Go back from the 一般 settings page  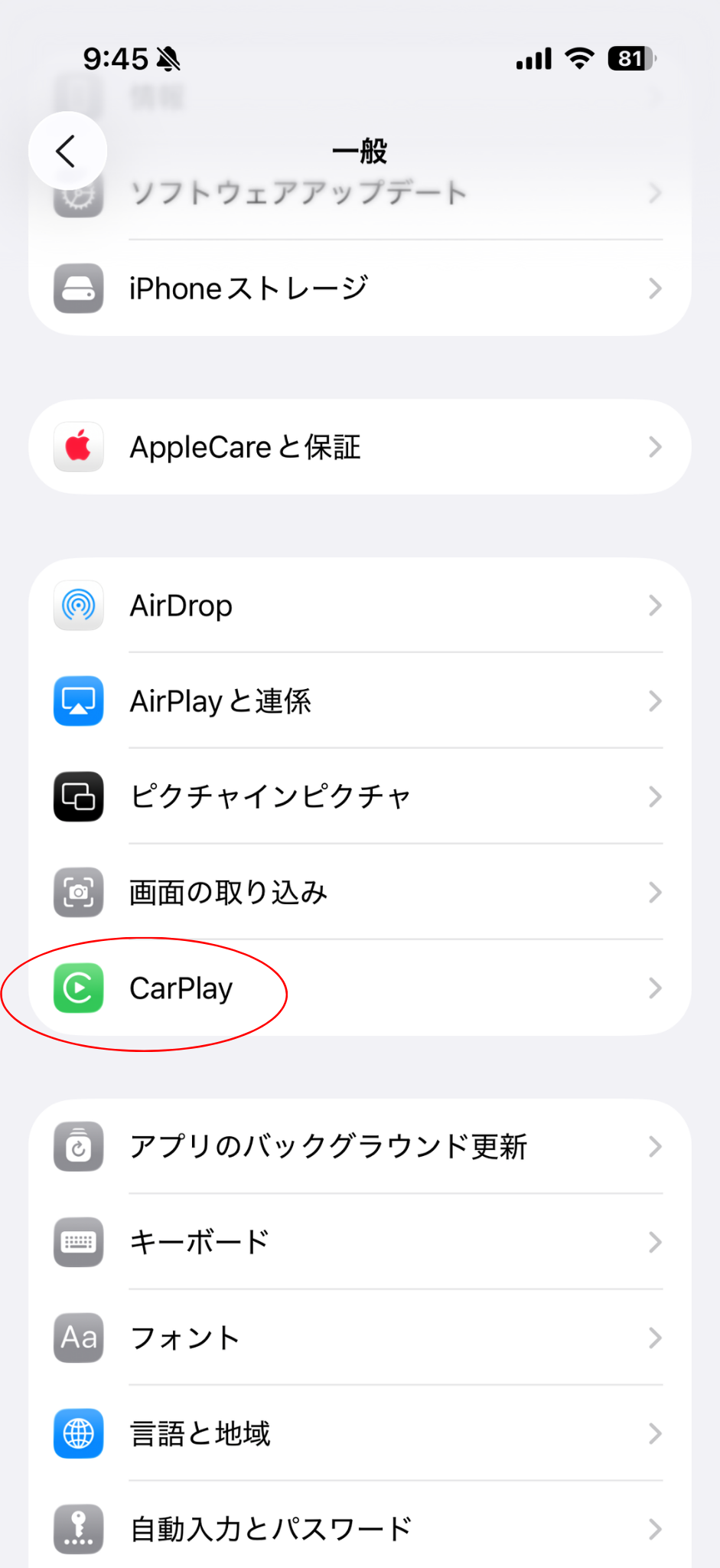pyautogui.click(x=67, y=151)
